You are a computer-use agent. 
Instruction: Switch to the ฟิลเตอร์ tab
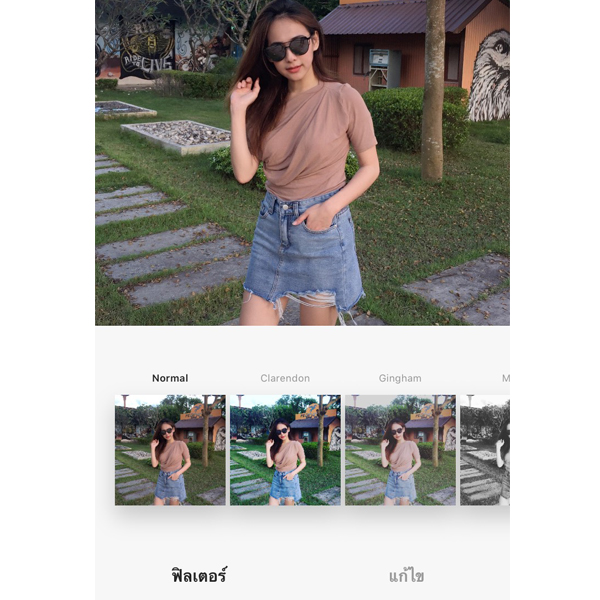pos(199,575)
